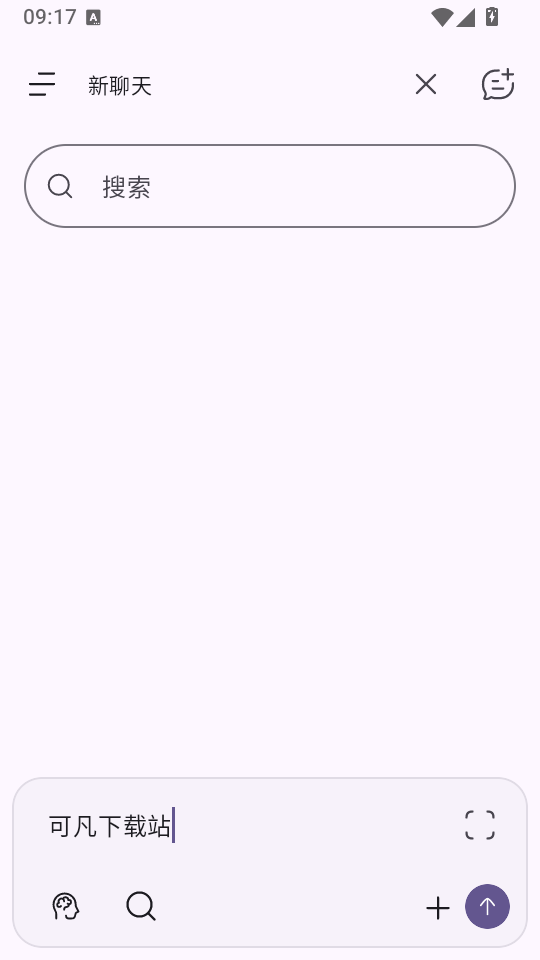Expand the message input to fullscreen
This screenshot has width=540, height=960.
(480, 825)
